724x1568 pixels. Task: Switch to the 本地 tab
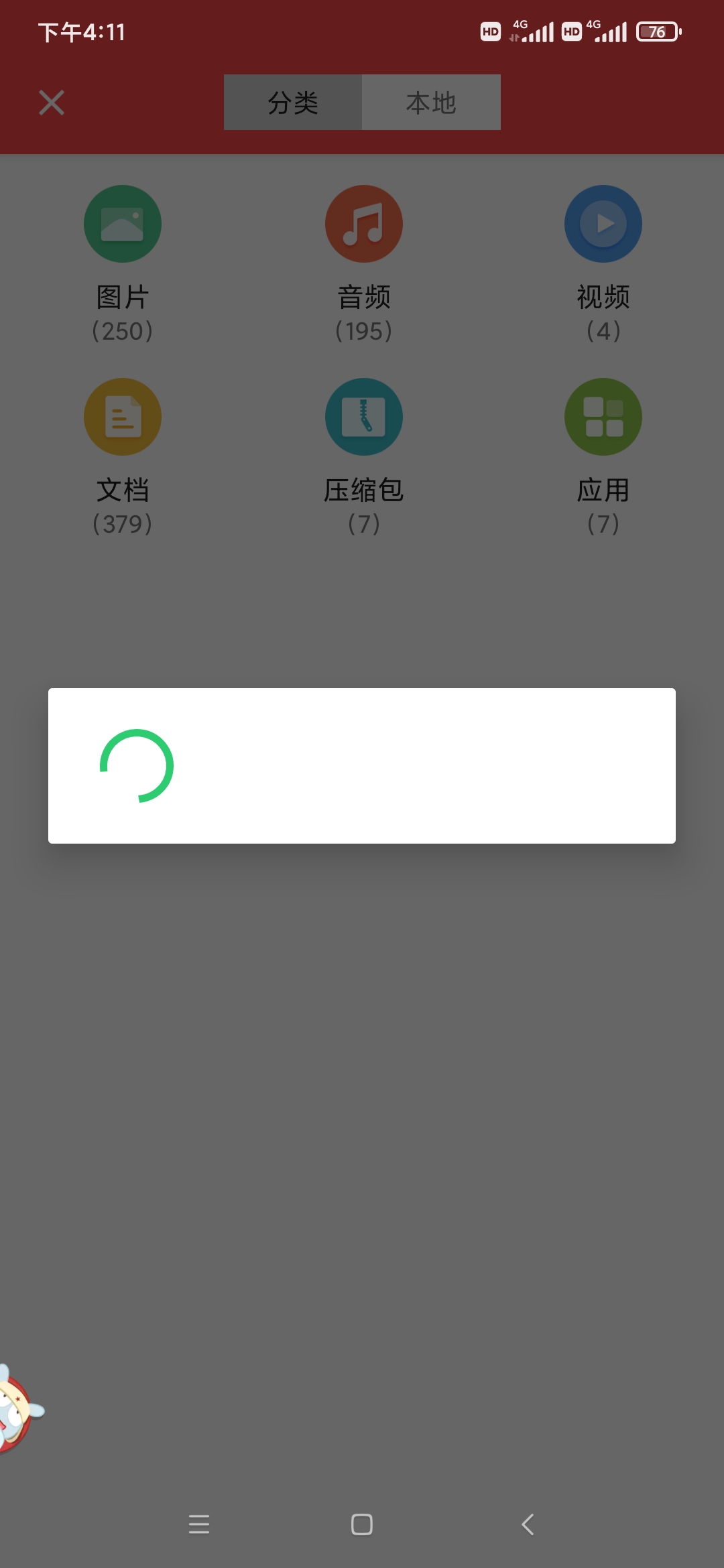[431, 103]
